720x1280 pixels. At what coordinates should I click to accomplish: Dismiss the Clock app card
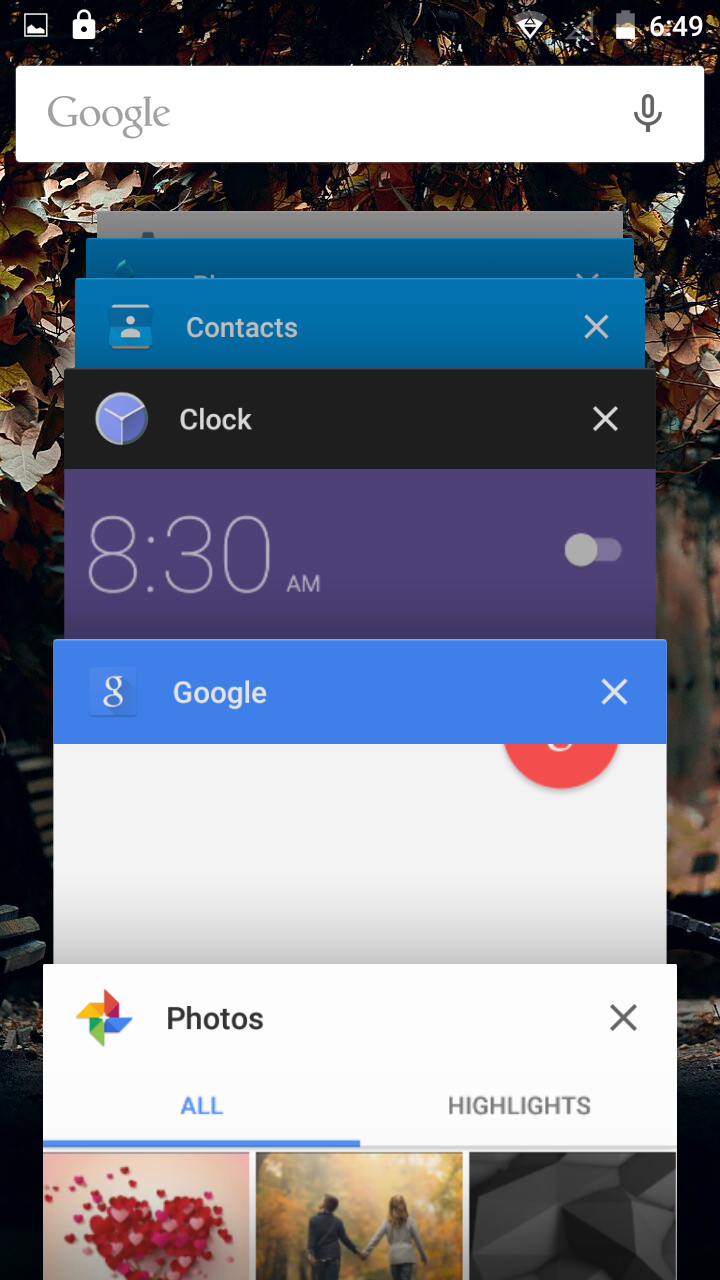pos(605,419)
